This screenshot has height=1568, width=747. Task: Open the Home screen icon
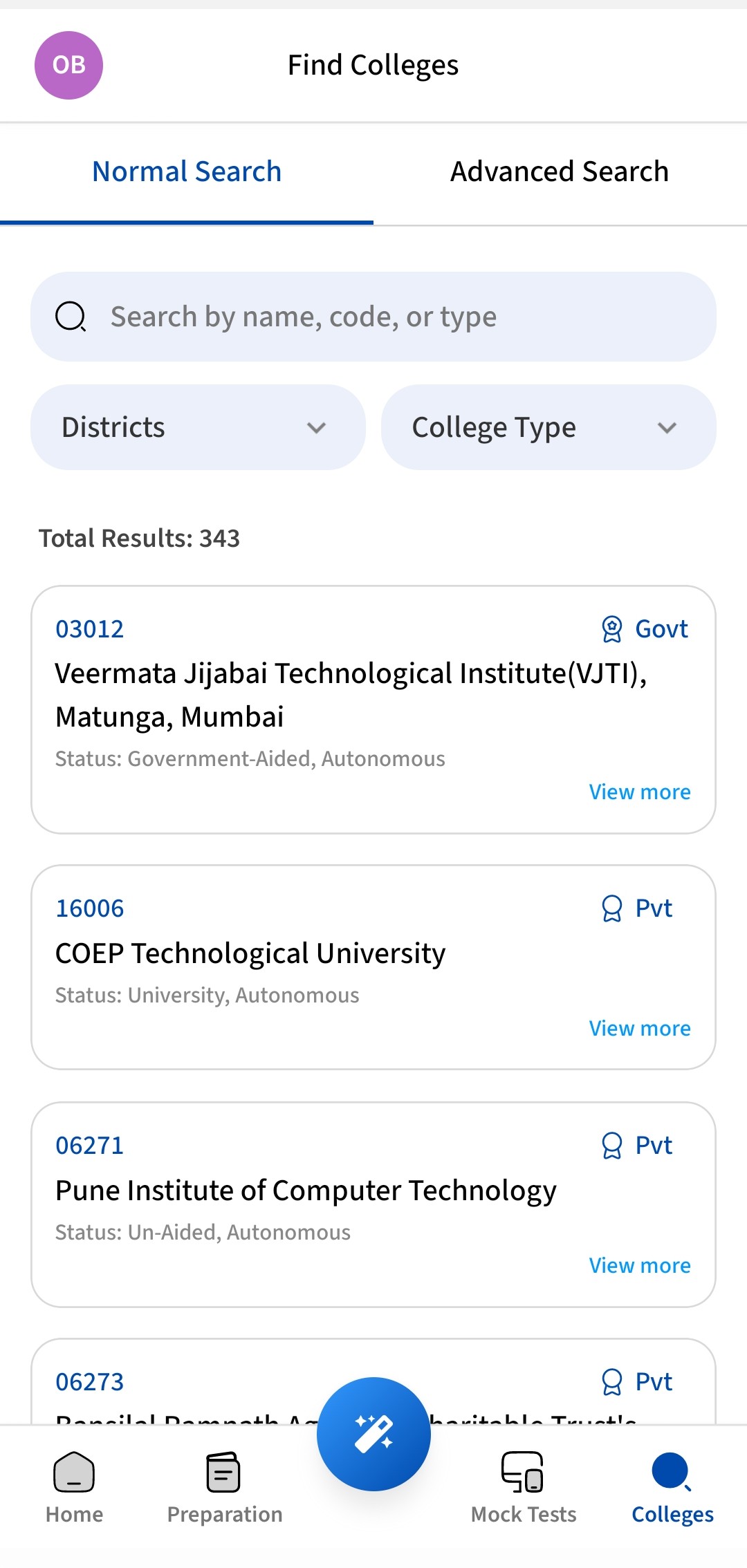point(74,1473)
